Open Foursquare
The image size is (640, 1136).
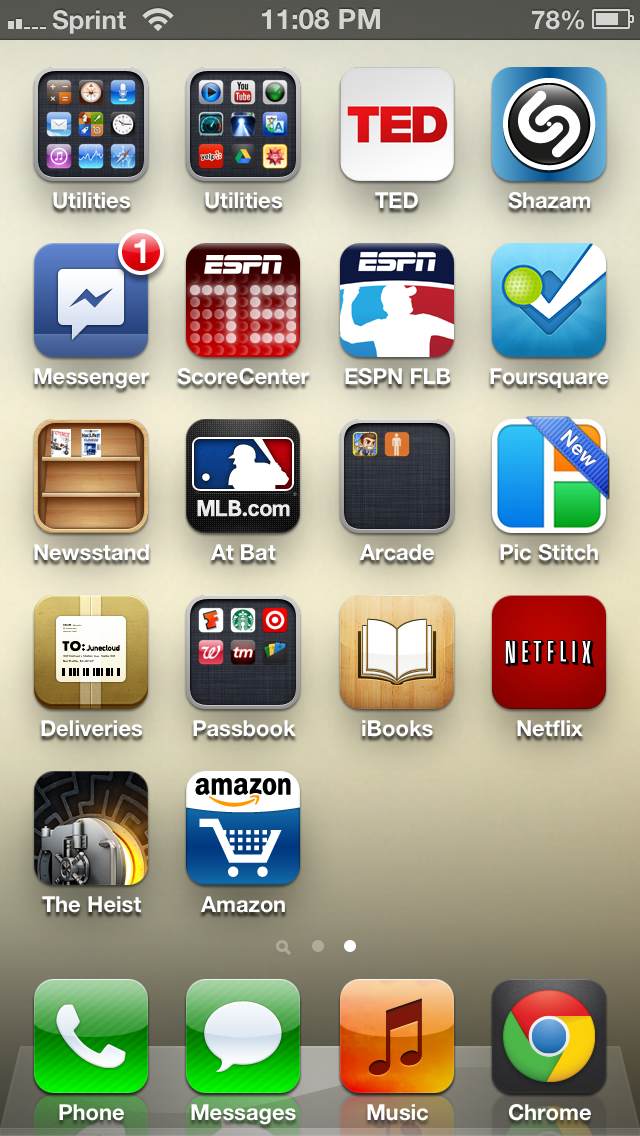click(548, 300)
